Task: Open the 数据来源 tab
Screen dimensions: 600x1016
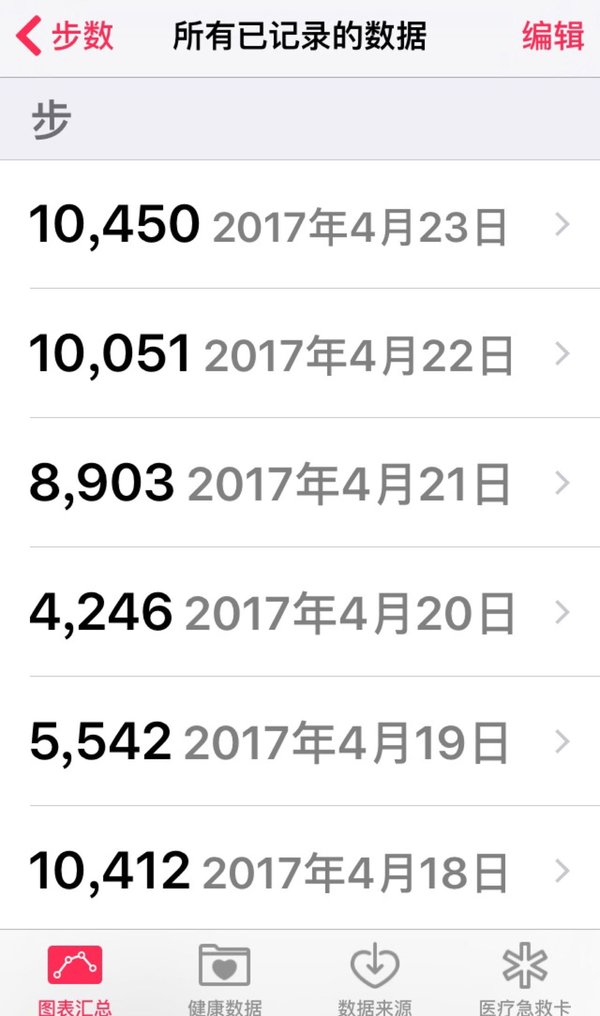Action: point(375,977)
